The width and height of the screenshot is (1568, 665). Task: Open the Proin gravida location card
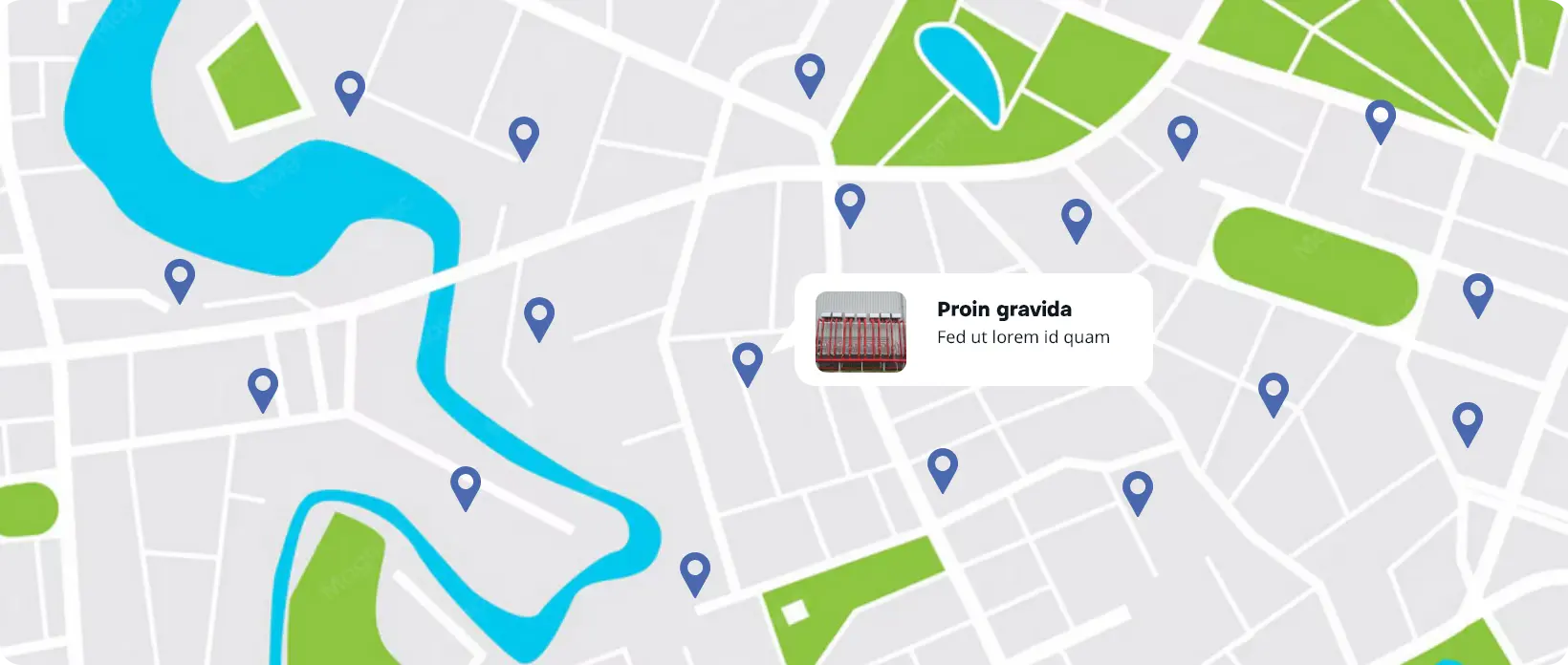click(x=973, y=331)
